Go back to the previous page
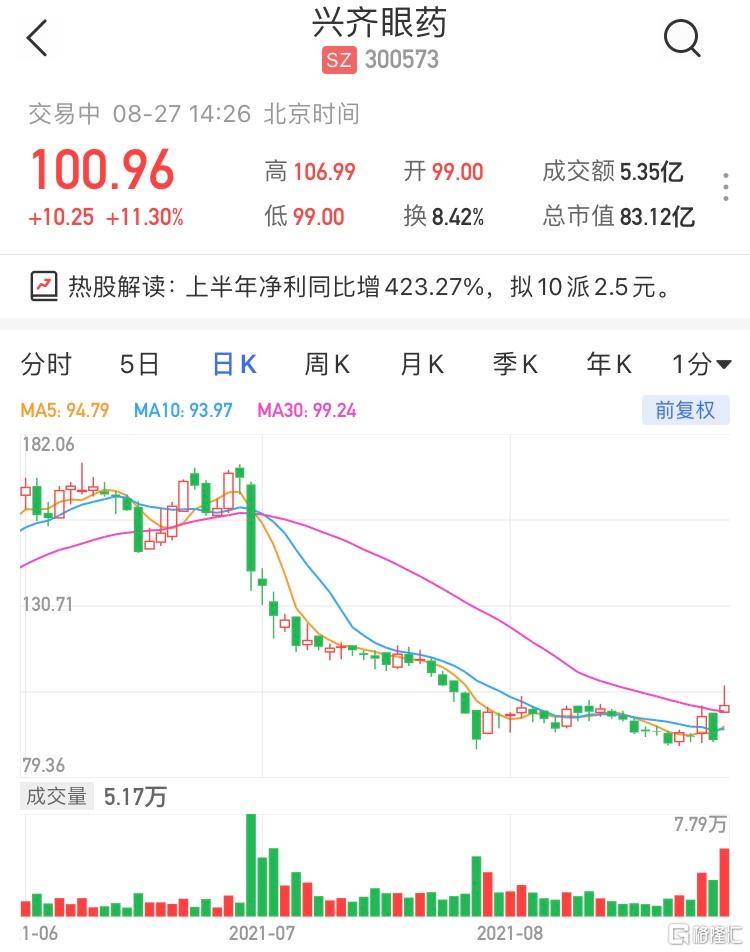This screenshot has width=750, height=952. click(37, 40)
